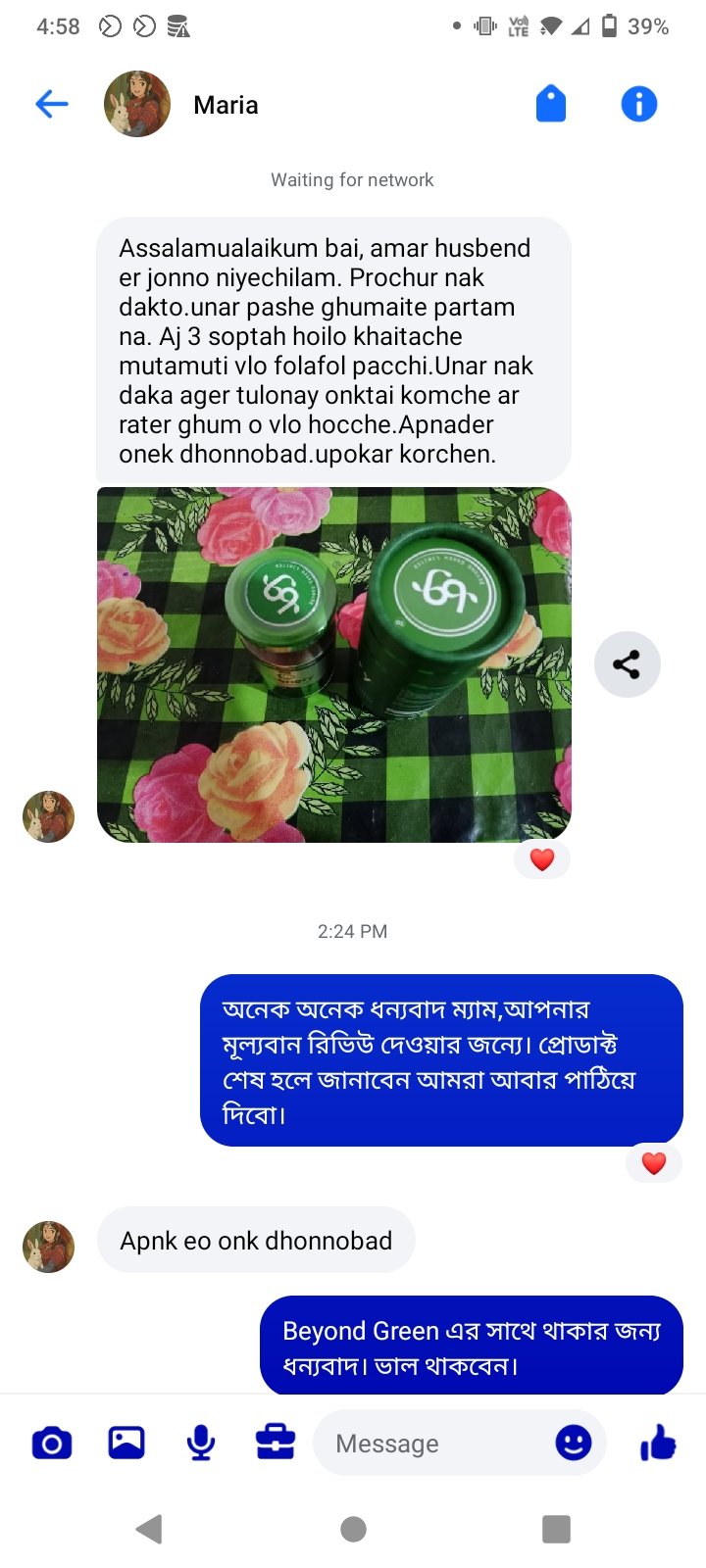Record a voice message
Image resolution: width=706 pixels, height=1568 pixels.
tap(201, 1443)
